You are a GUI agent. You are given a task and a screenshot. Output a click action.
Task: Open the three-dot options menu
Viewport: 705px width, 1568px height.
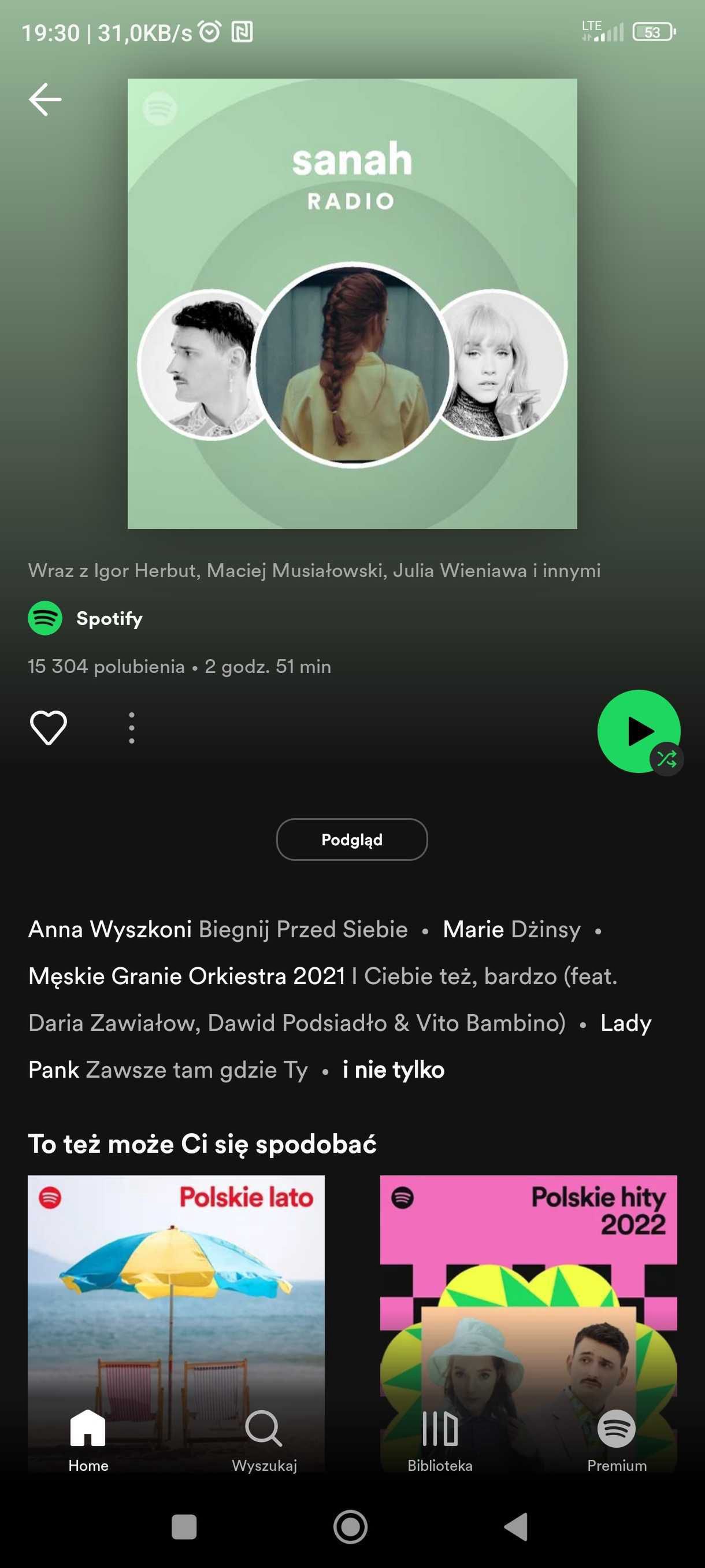point(131,727)
